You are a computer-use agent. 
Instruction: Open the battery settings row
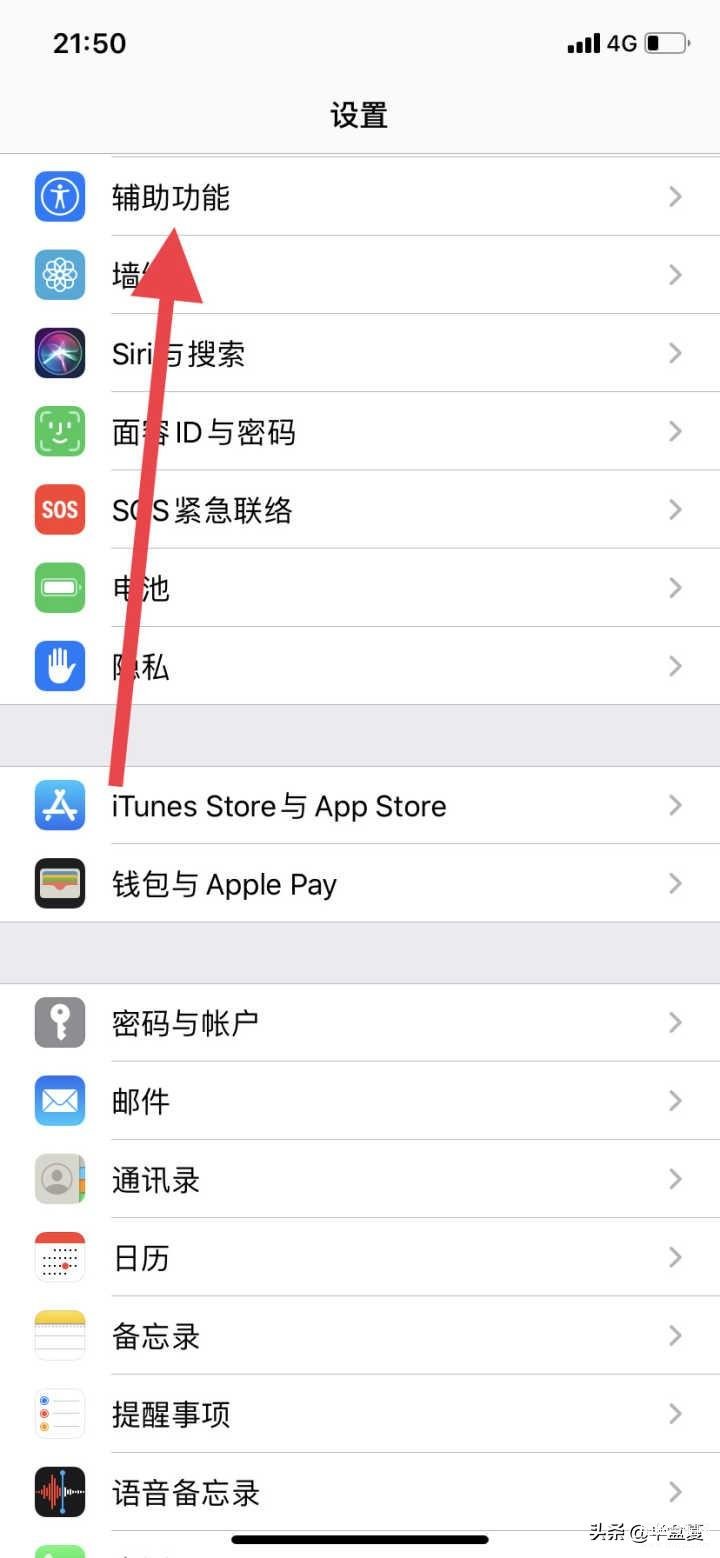(x=360, y=587)
